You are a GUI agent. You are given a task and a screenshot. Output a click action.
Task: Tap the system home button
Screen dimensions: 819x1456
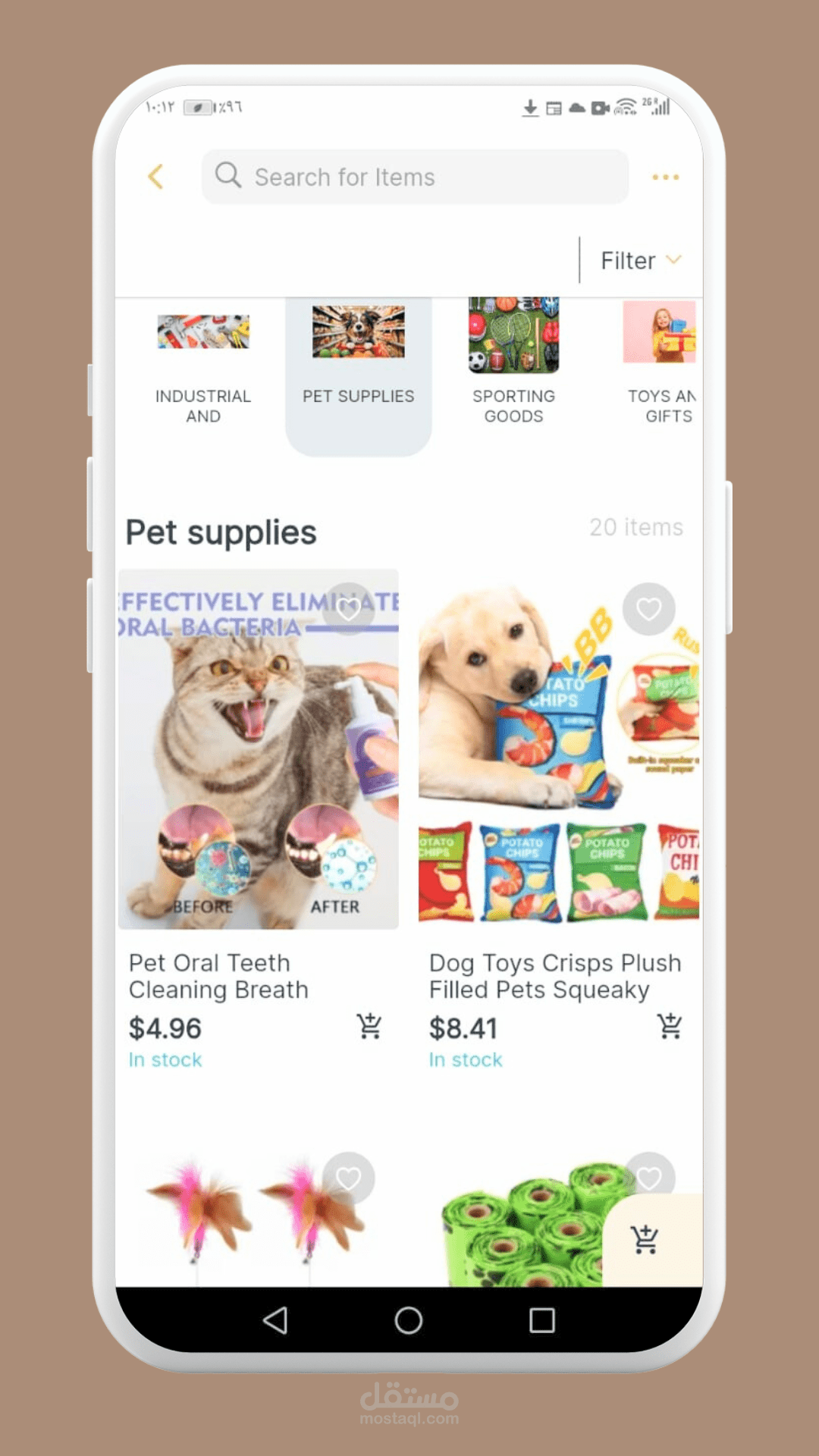409,1320
